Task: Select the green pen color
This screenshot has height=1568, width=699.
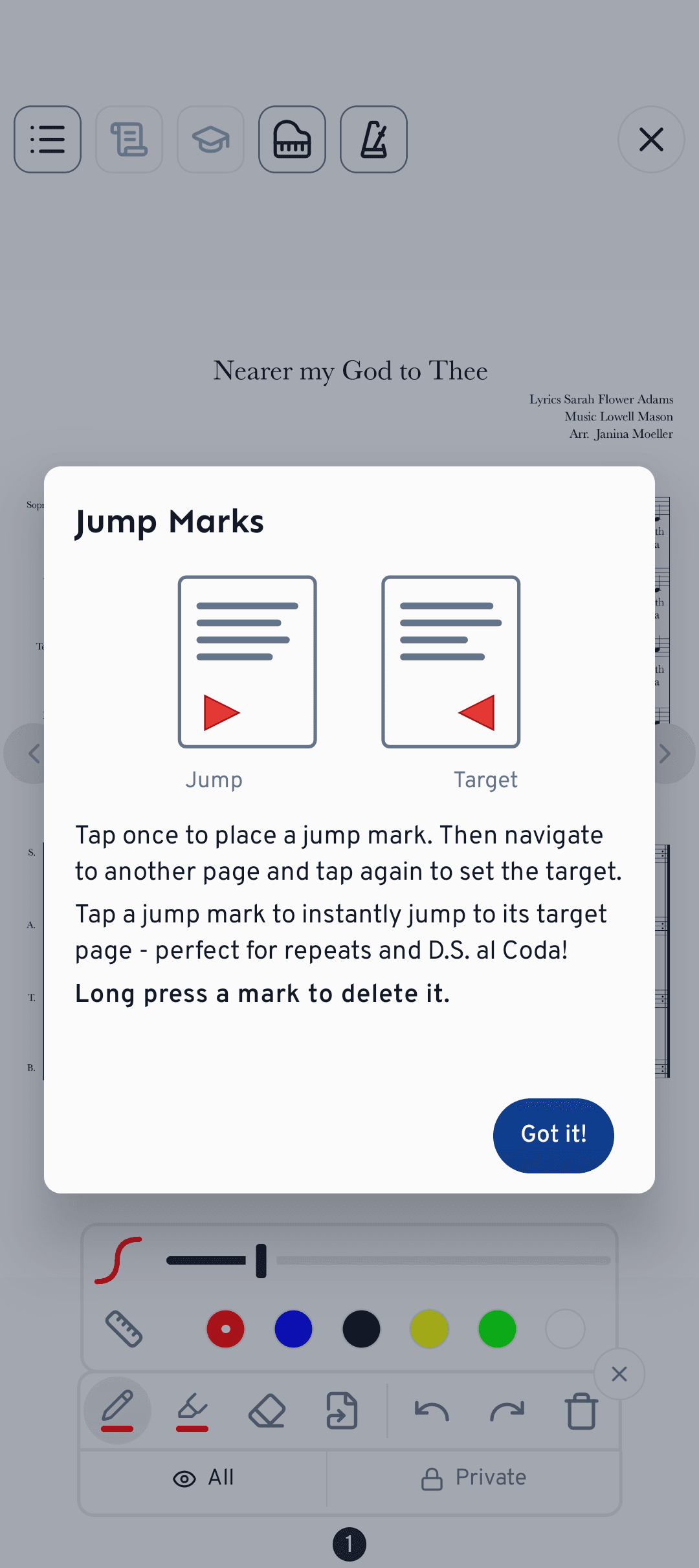Action: tap(497, 1329)
